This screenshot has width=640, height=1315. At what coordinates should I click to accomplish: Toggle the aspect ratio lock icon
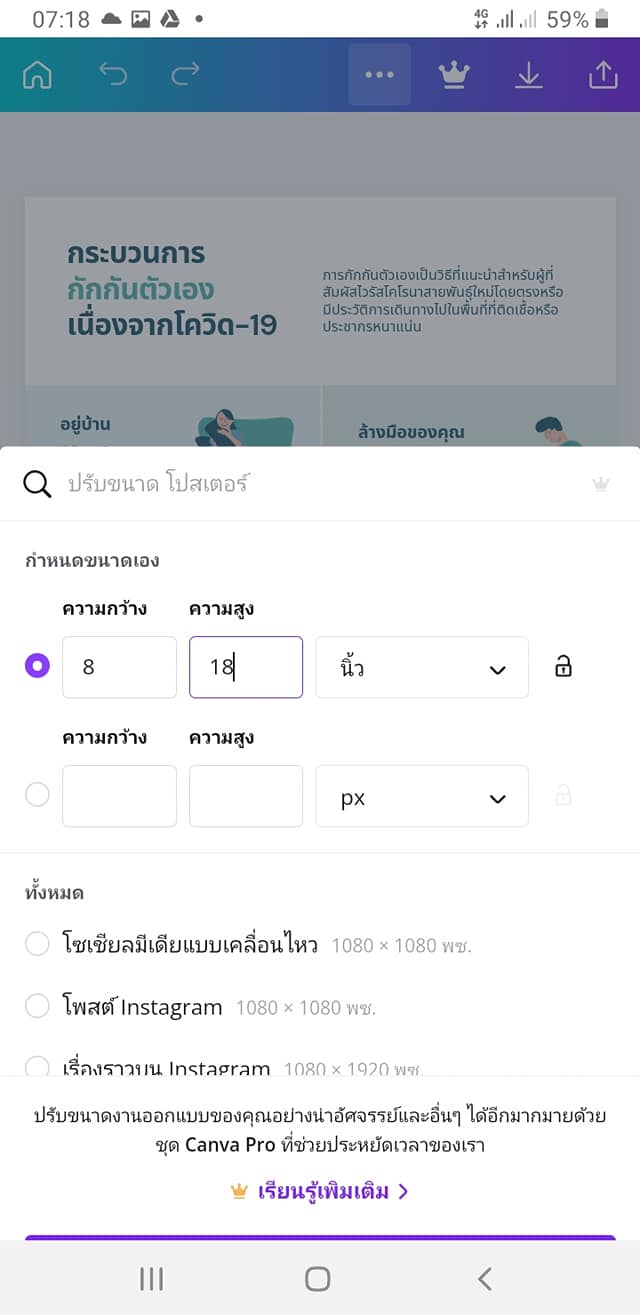(x=563, y=667)
